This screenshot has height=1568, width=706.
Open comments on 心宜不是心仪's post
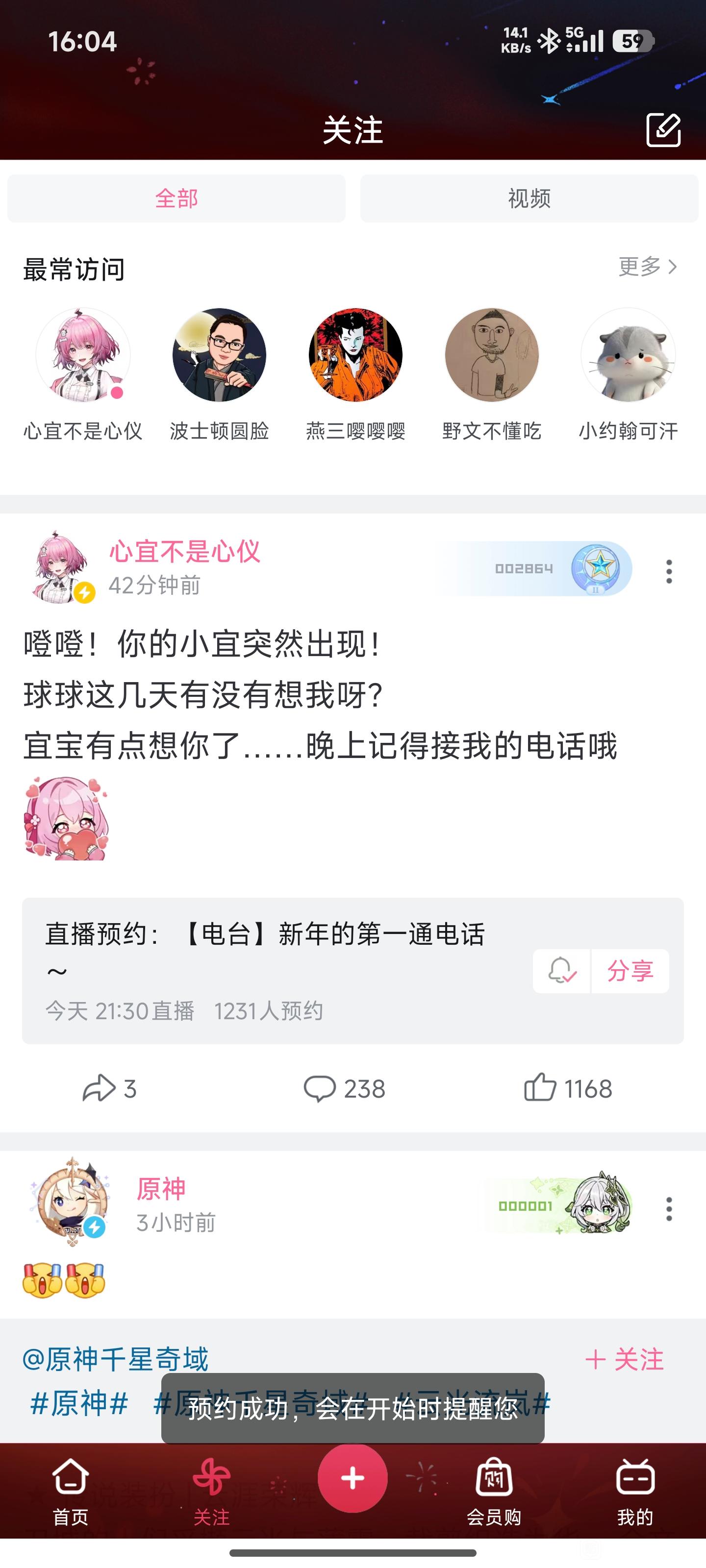[345, 1088]
